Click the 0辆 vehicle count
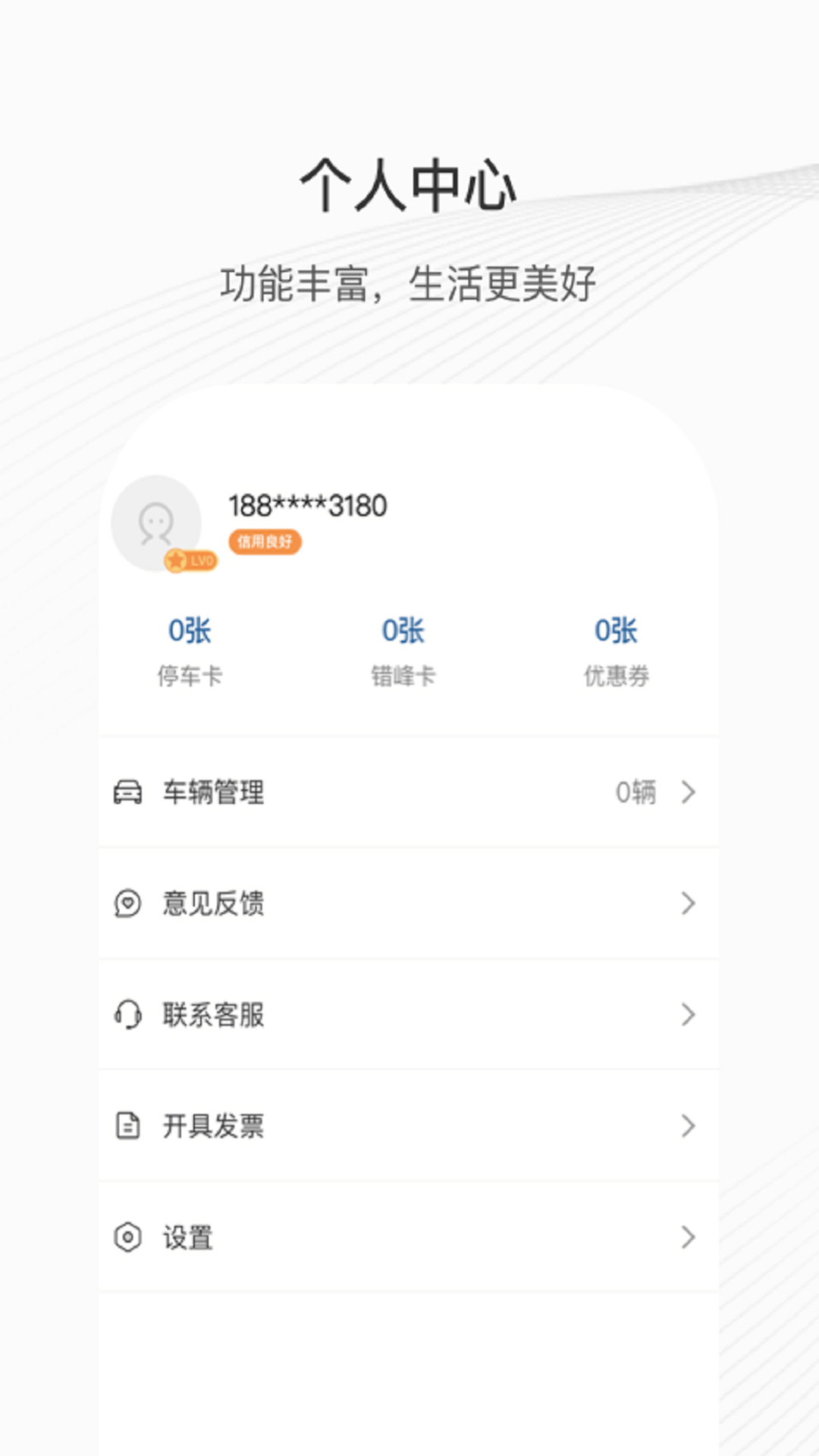 (635, 792)
